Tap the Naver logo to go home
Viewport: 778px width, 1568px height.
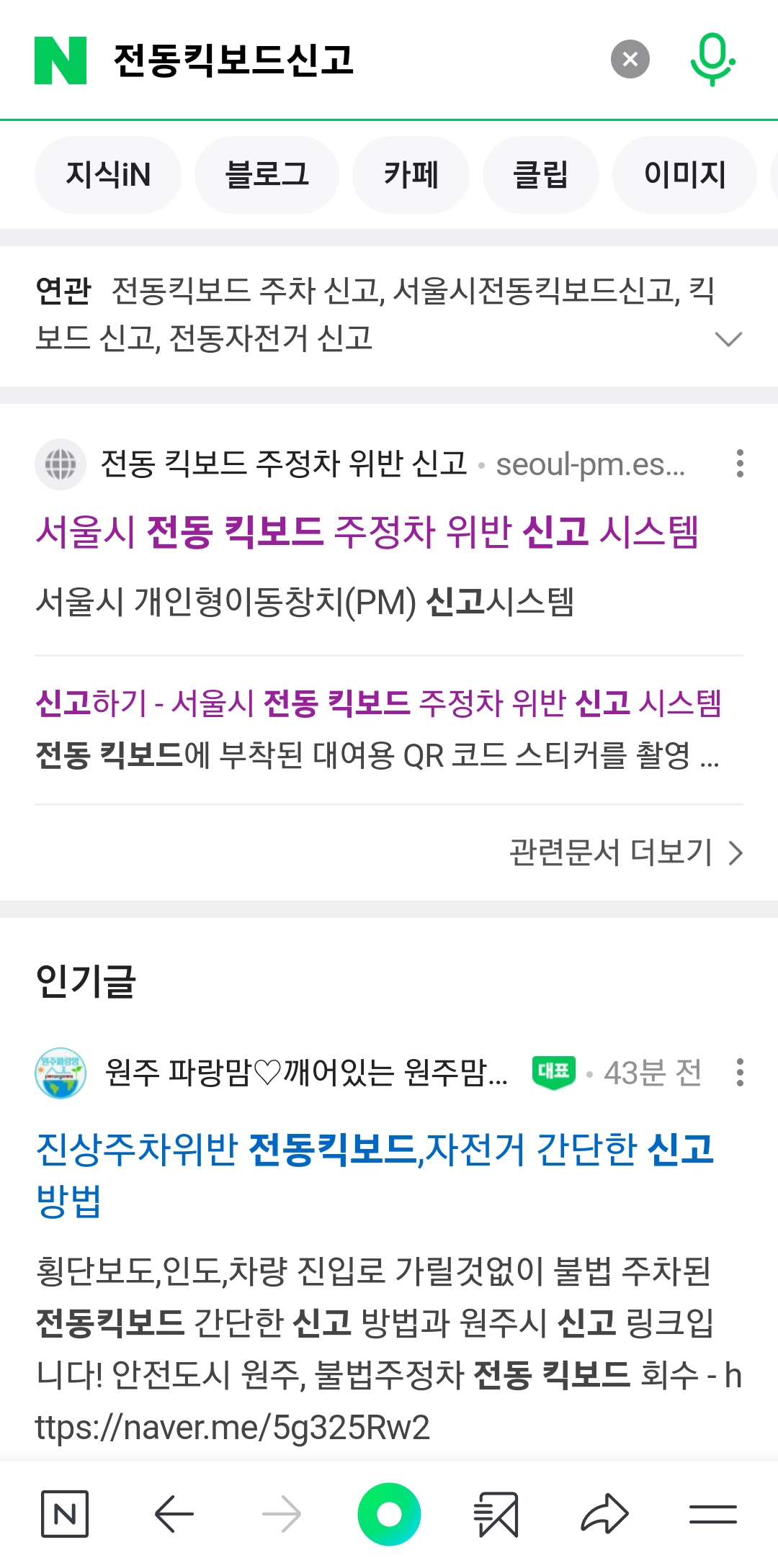pyautogui.click(x=61, y=60)
